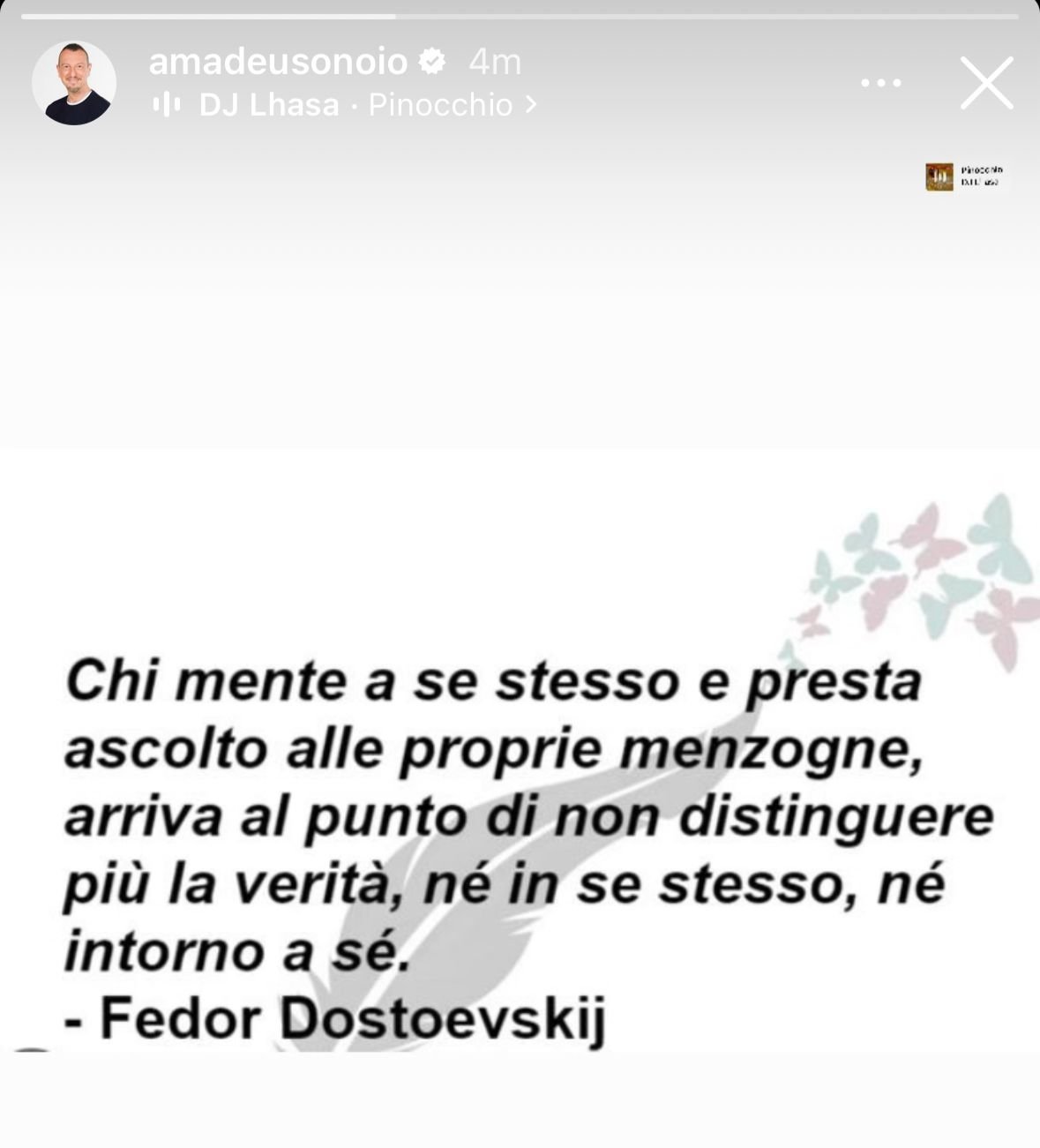Tap the amadeusonoio username
1040x1148 pixels.
[278, 62]
